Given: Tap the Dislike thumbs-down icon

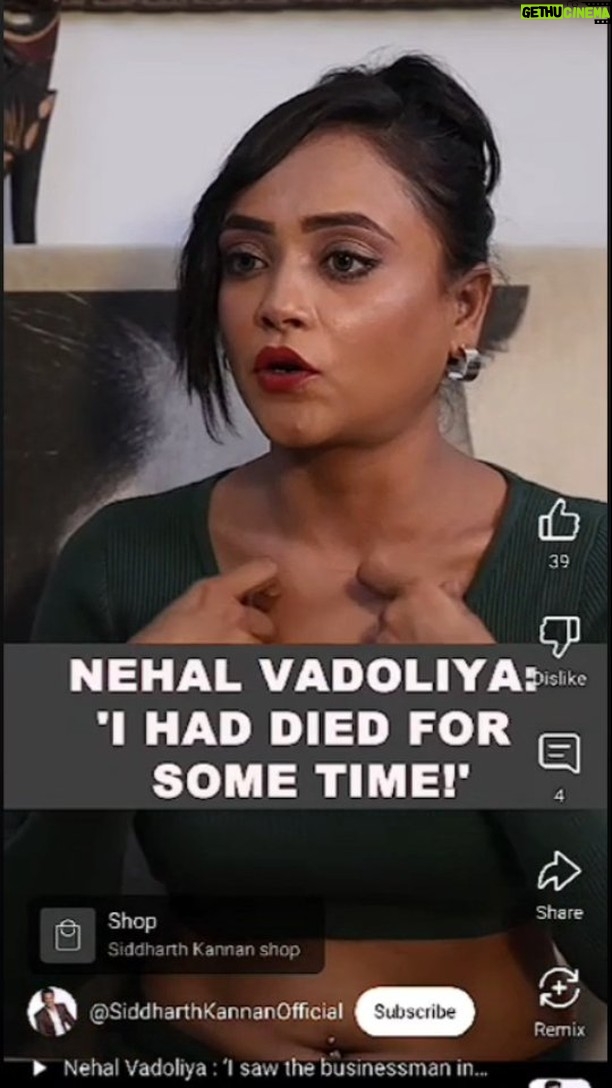Looking at the screenshot, I should click(x=559, y=637).
